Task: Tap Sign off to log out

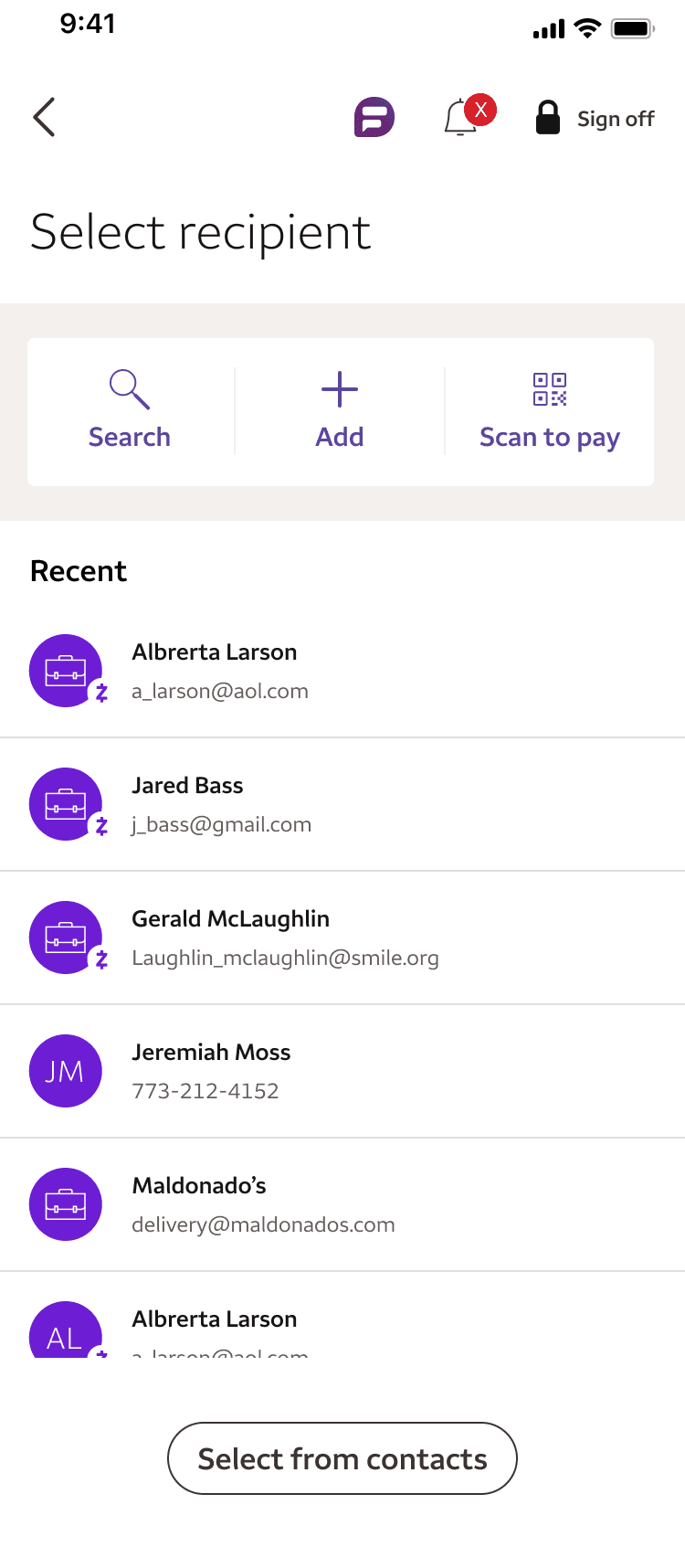Action: 615,118
